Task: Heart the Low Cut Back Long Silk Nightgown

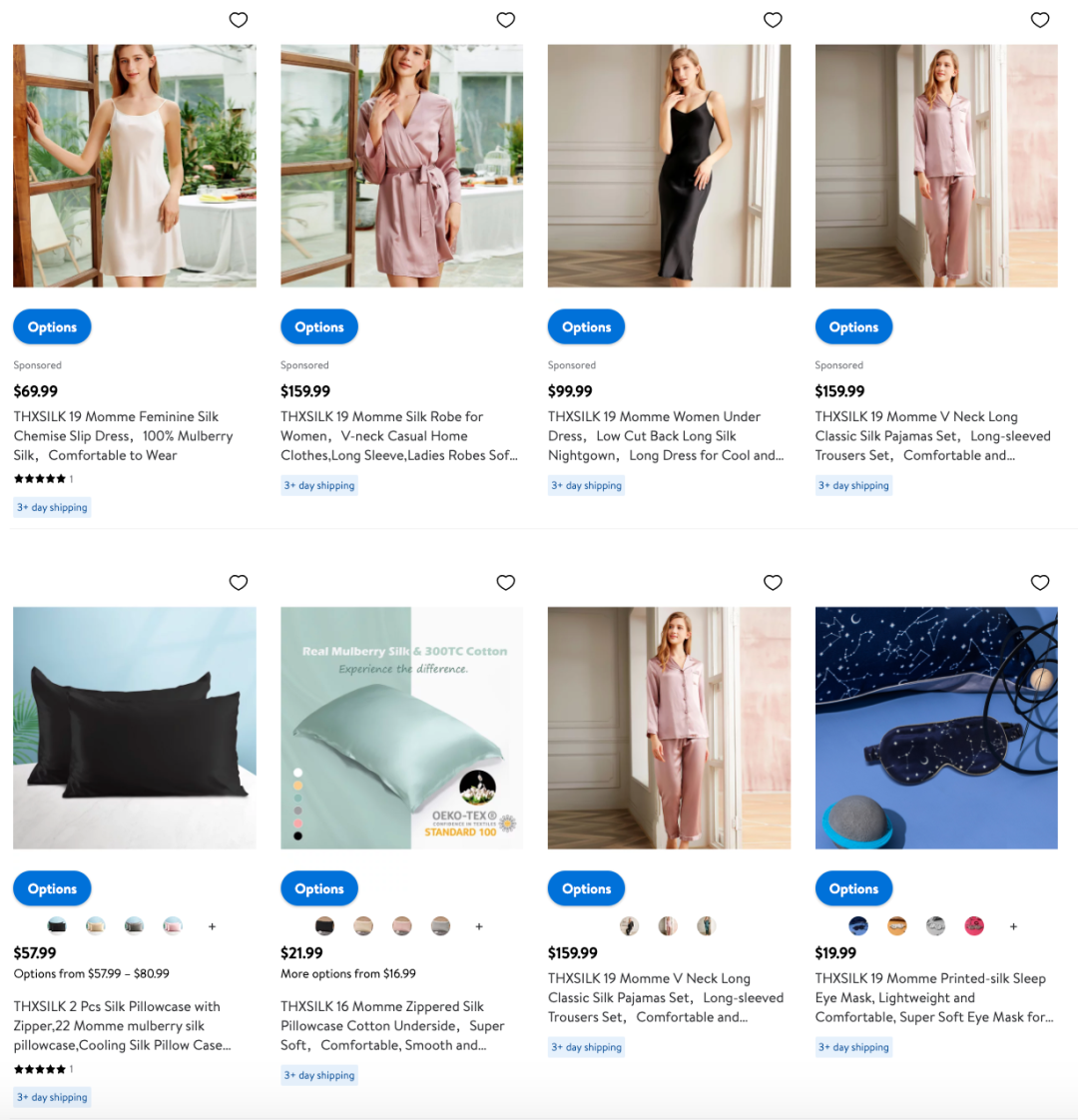Action: pos(773,20)
